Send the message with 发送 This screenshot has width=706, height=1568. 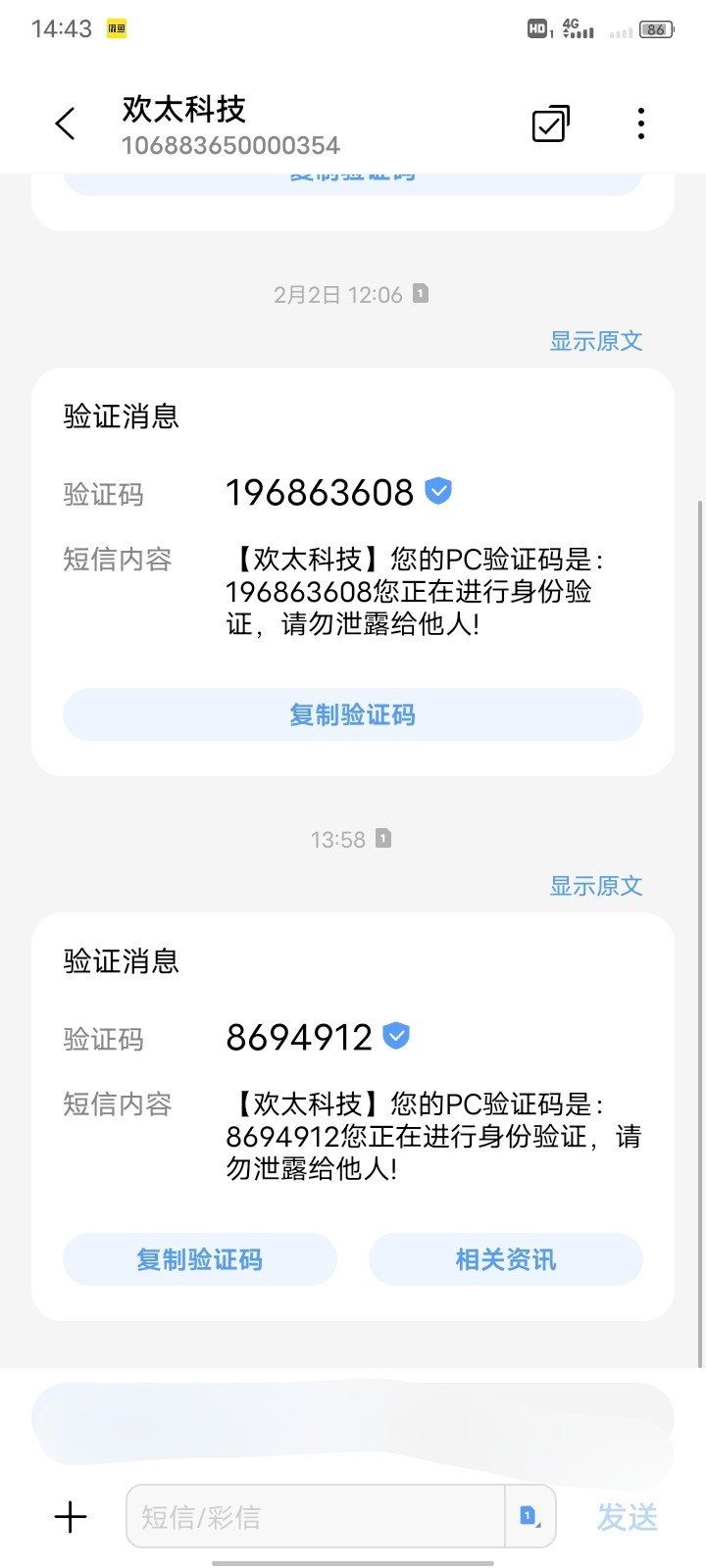[x=628, y=1517]
